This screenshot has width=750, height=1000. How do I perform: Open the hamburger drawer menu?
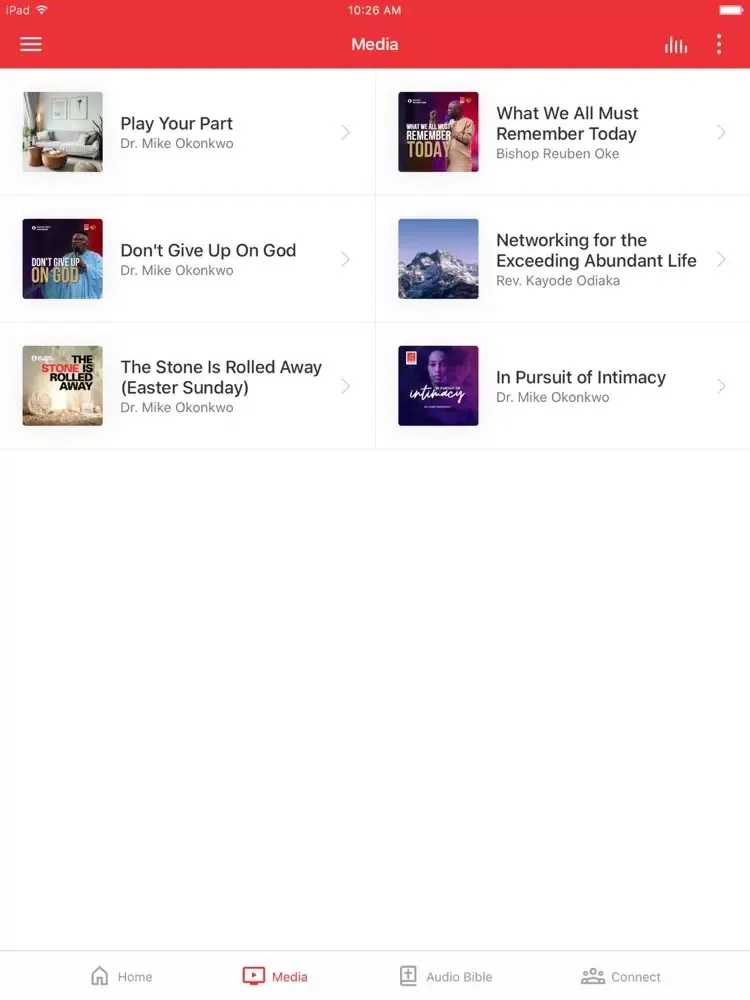pos(31,44)
